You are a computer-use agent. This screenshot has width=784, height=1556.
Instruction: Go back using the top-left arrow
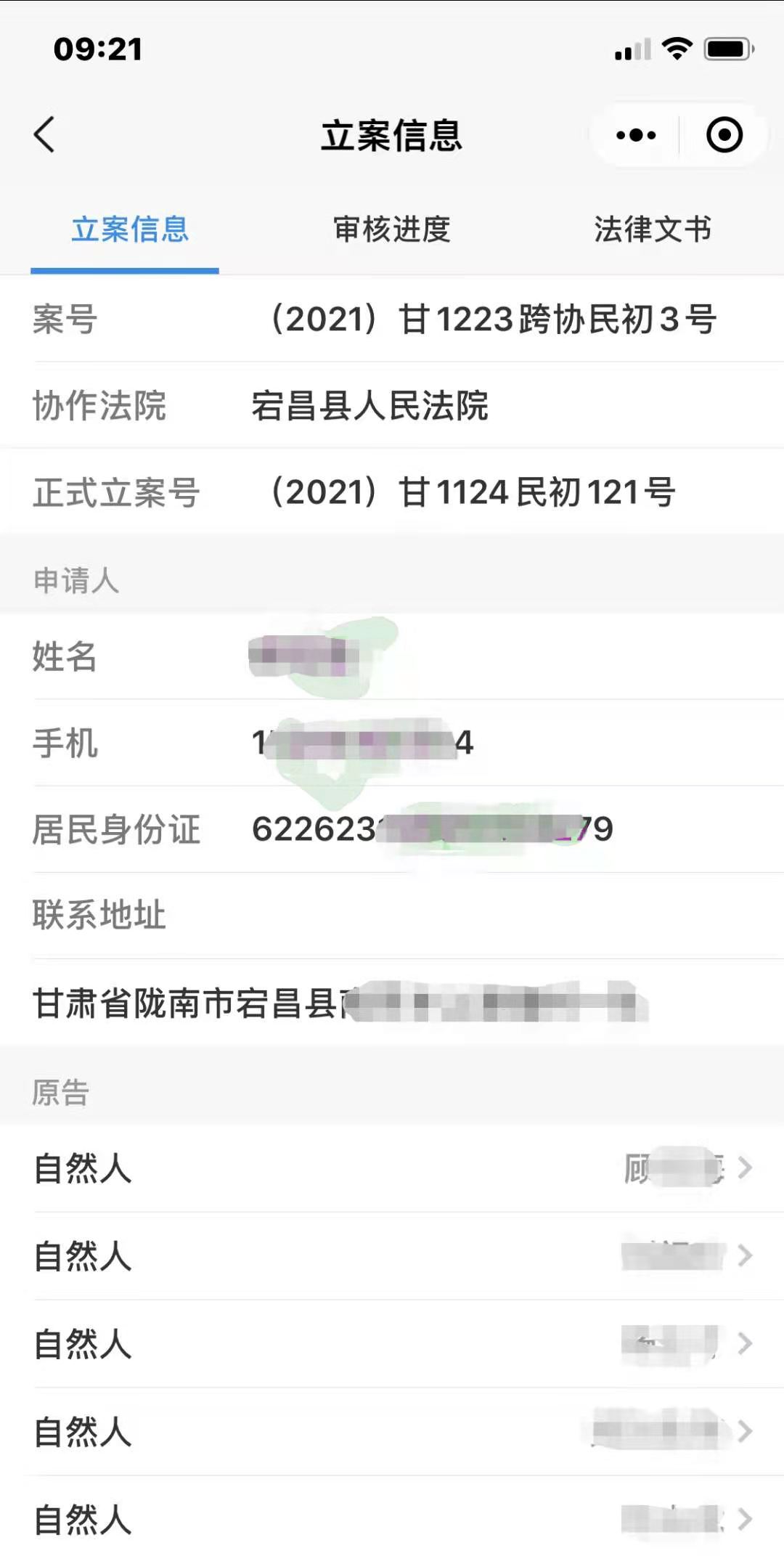[44, 135]
